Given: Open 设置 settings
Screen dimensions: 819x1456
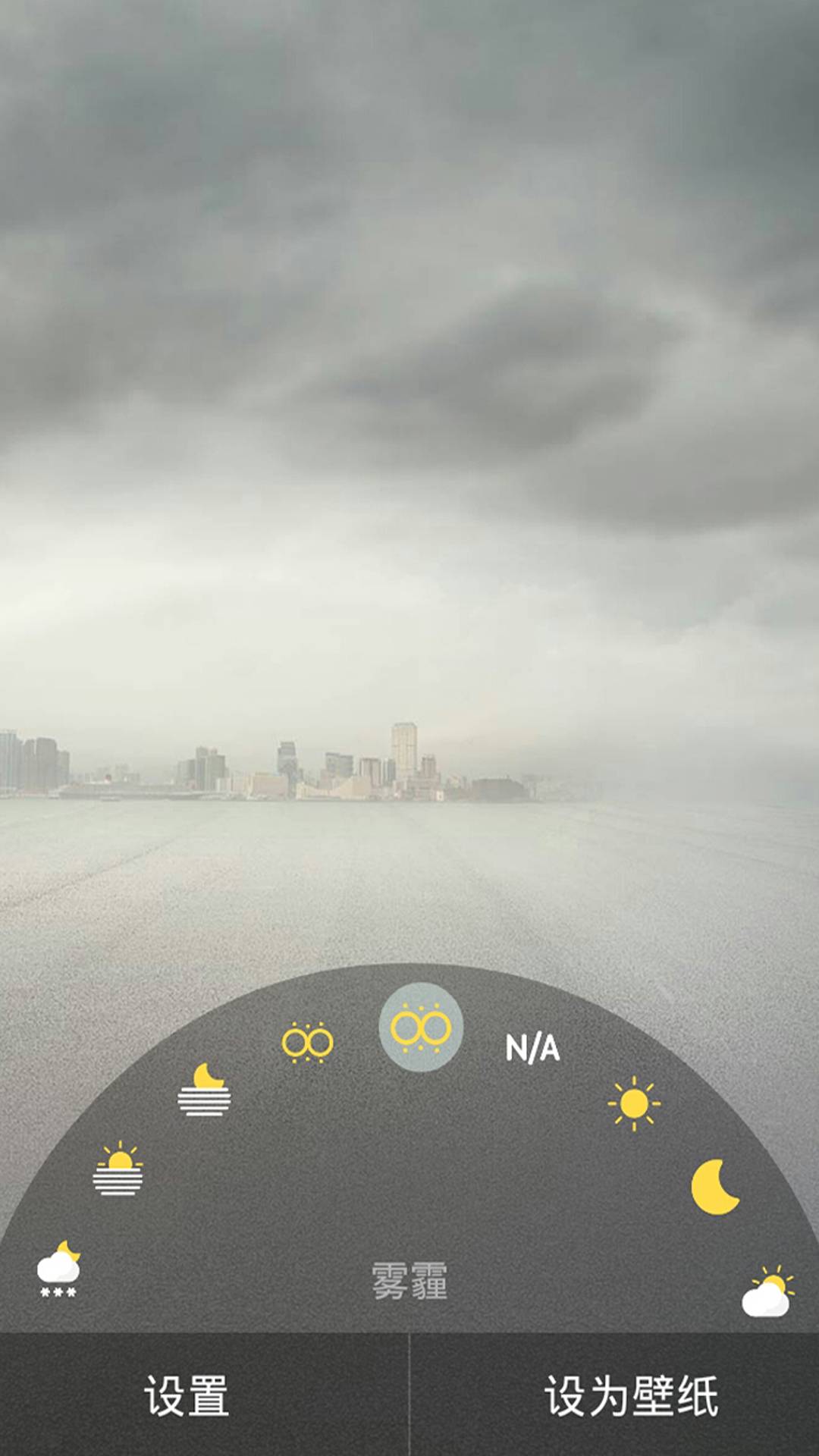Looking at the screenshot, I should [x=187, y=1396].
